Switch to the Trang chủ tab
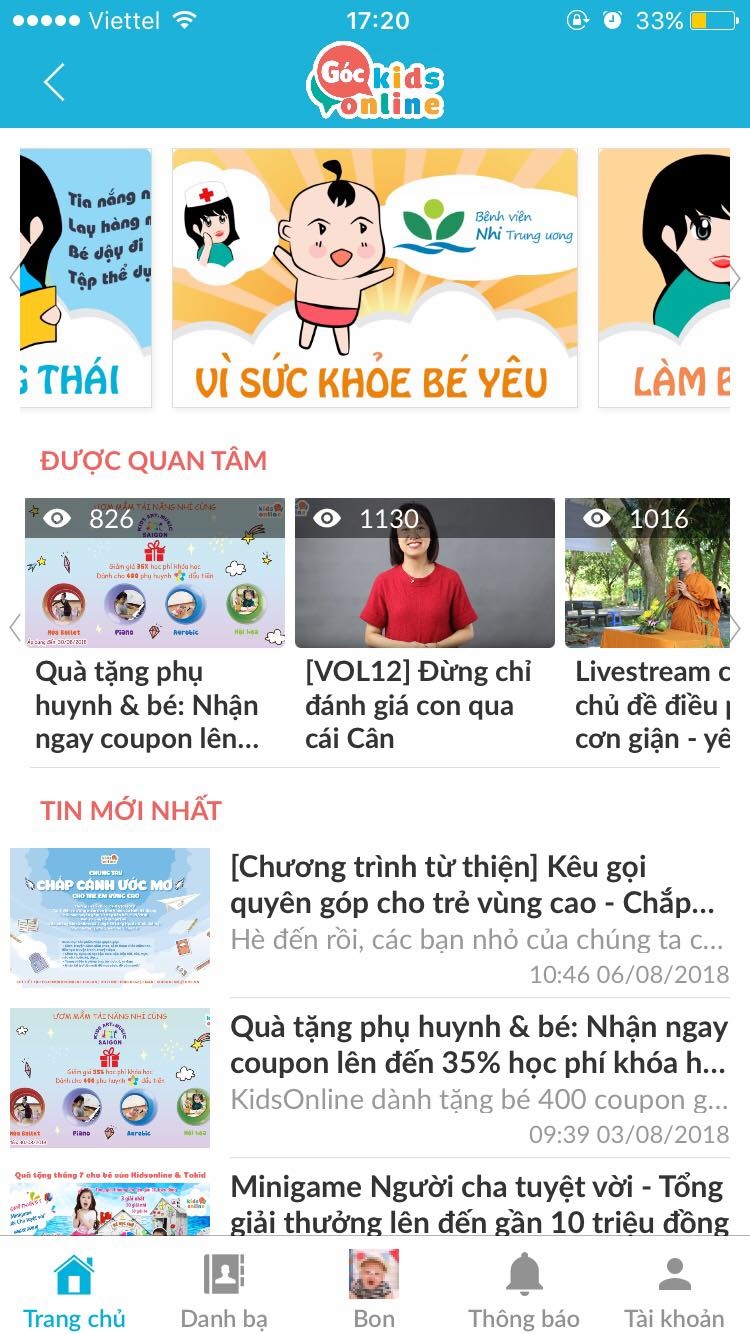750x1334 pixels. click(75, 1290)
